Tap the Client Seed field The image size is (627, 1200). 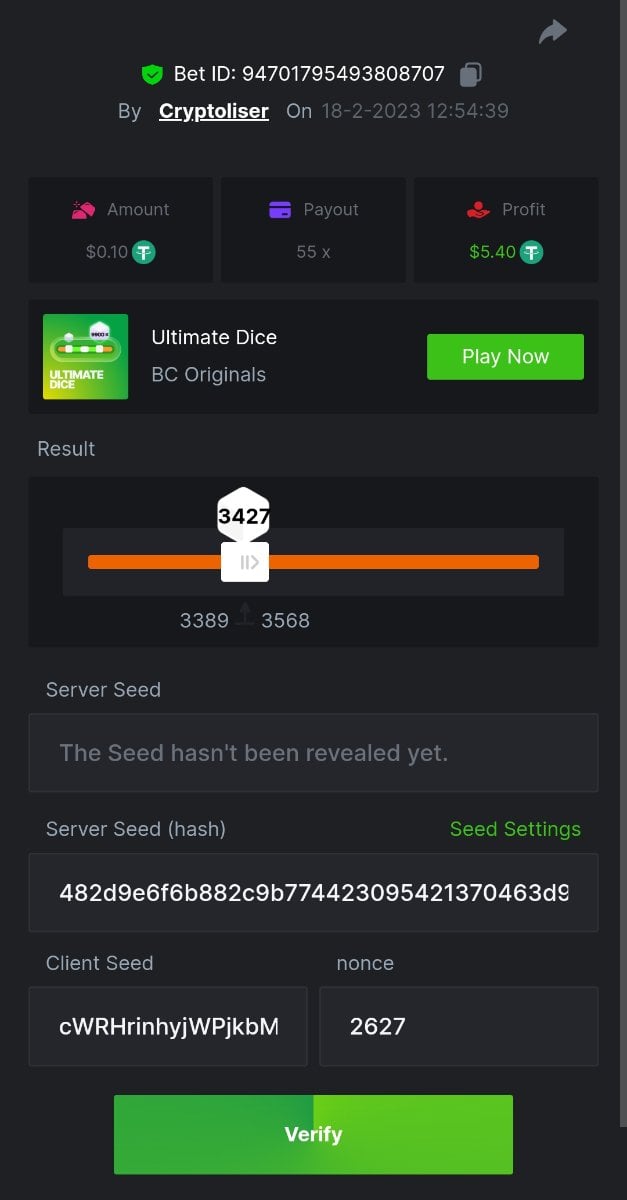pyautogui.click(x=168, y=1026)
